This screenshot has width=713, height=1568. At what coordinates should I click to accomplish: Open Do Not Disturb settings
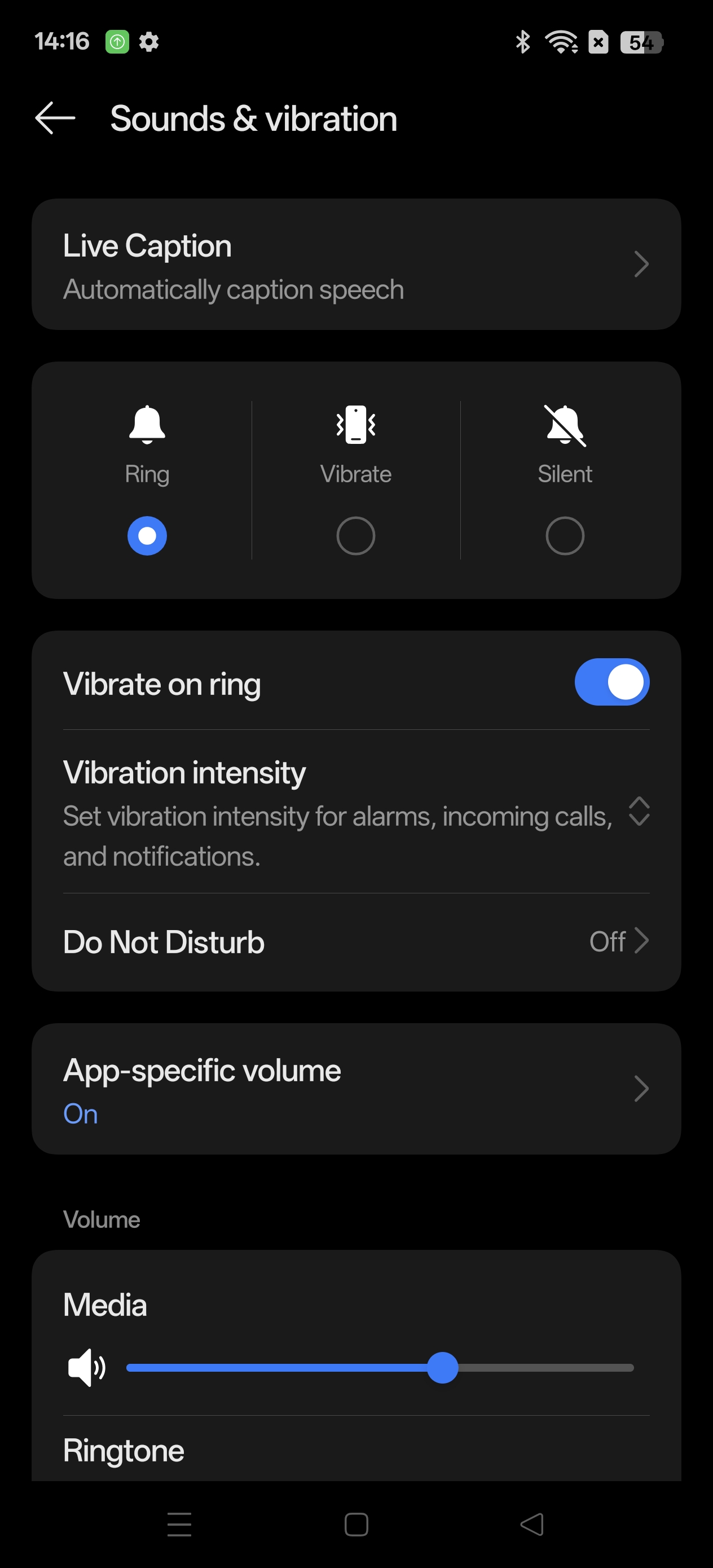pyautogui.click(x=356, y=942)
